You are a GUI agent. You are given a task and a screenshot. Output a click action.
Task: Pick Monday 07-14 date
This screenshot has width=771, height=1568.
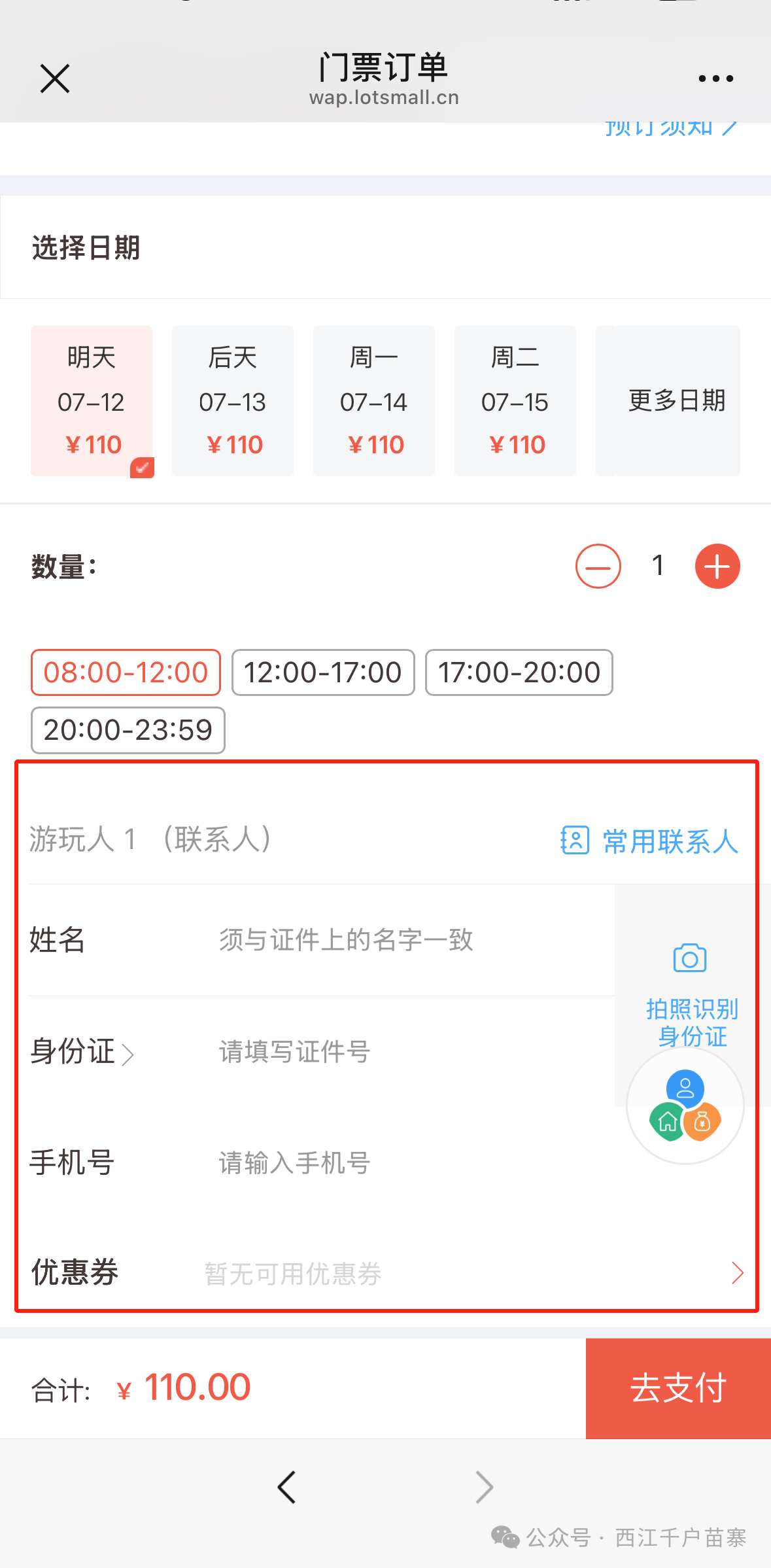pos(374,401)
